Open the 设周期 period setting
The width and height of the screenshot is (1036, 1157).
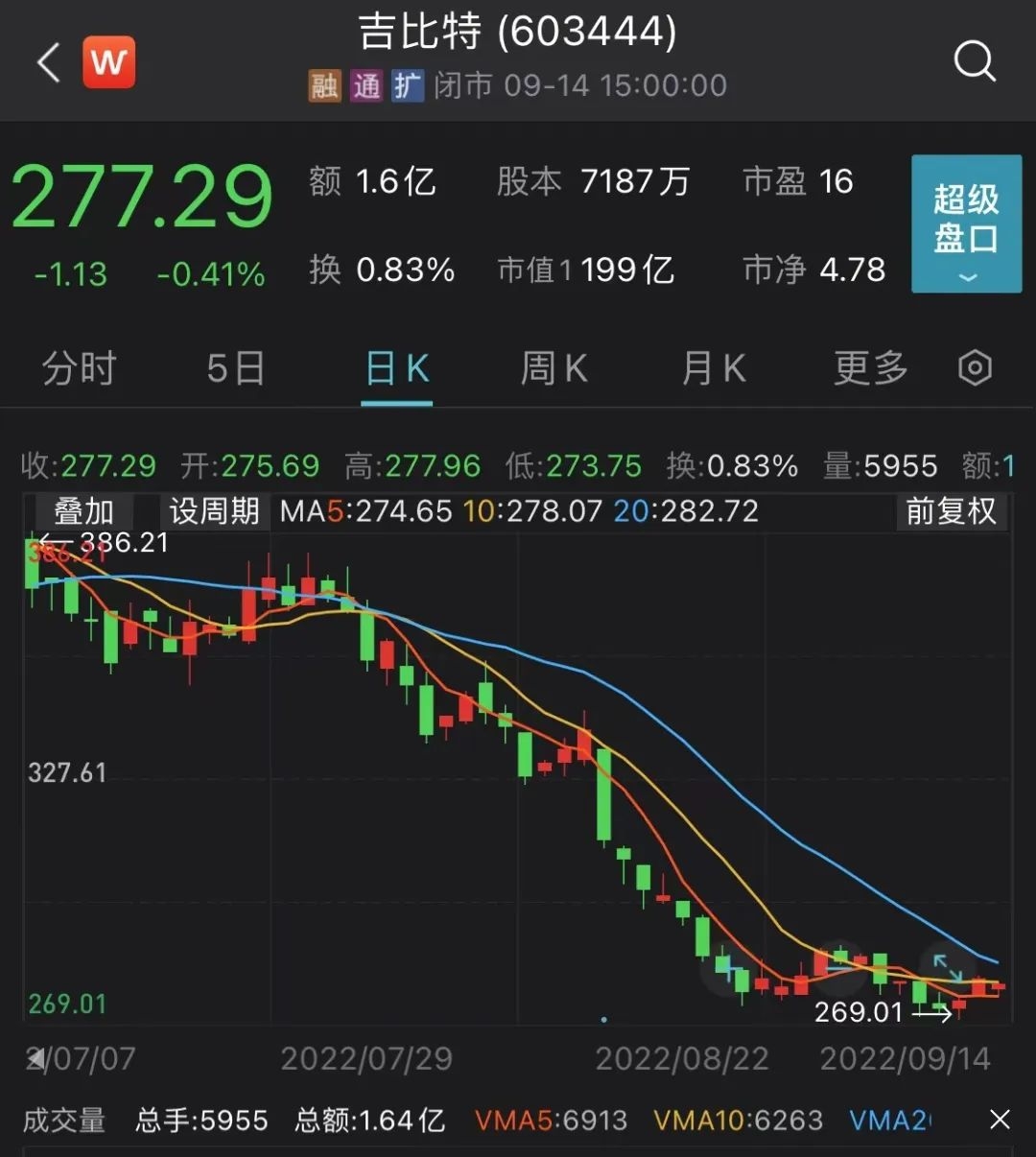pyautogui.click(x=214, y=511)
